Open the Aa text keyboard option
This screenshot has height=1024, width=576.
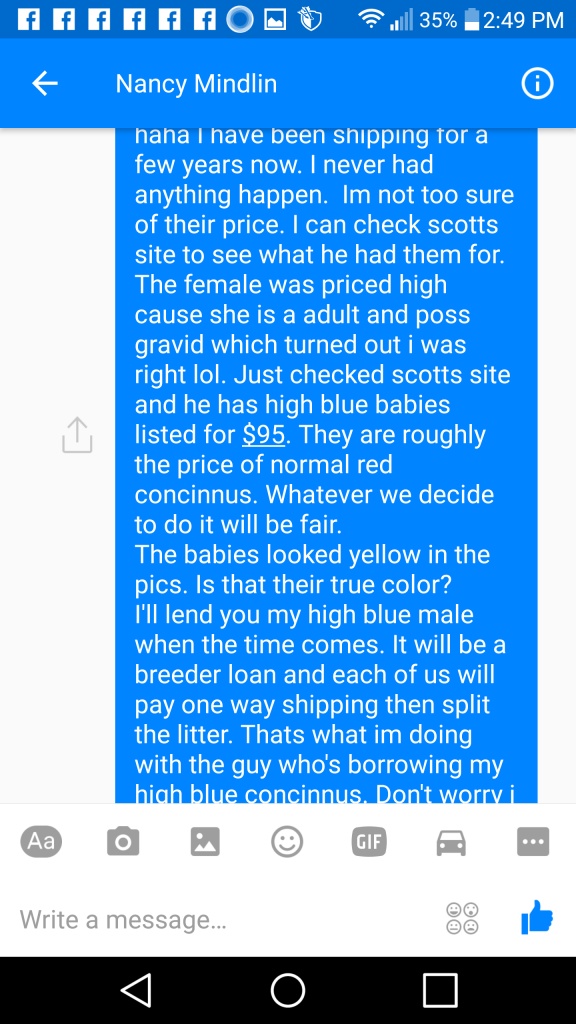[41, 841]
